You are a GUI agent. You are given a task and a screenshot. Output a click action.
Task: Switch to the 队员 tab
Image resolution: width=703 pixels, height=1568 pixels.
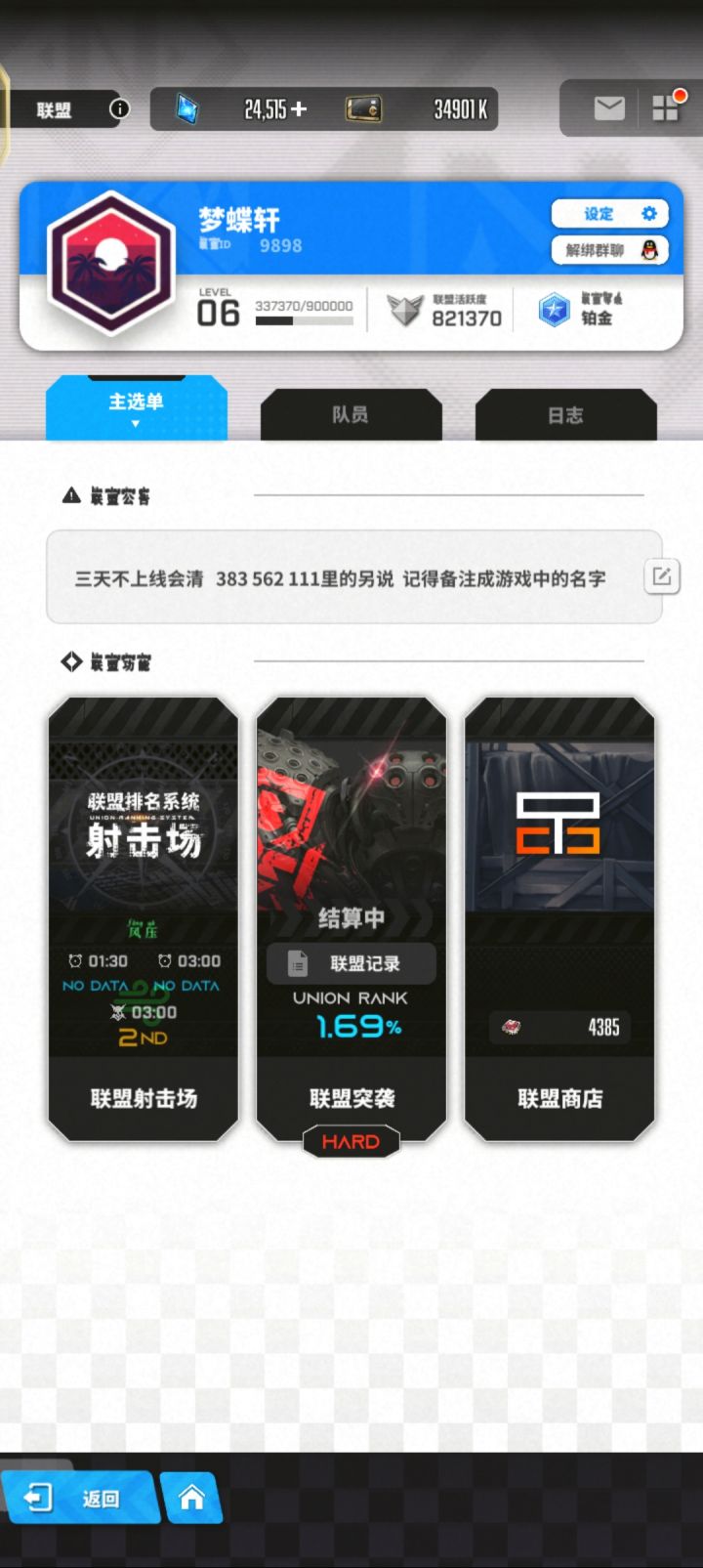(351, 414)
